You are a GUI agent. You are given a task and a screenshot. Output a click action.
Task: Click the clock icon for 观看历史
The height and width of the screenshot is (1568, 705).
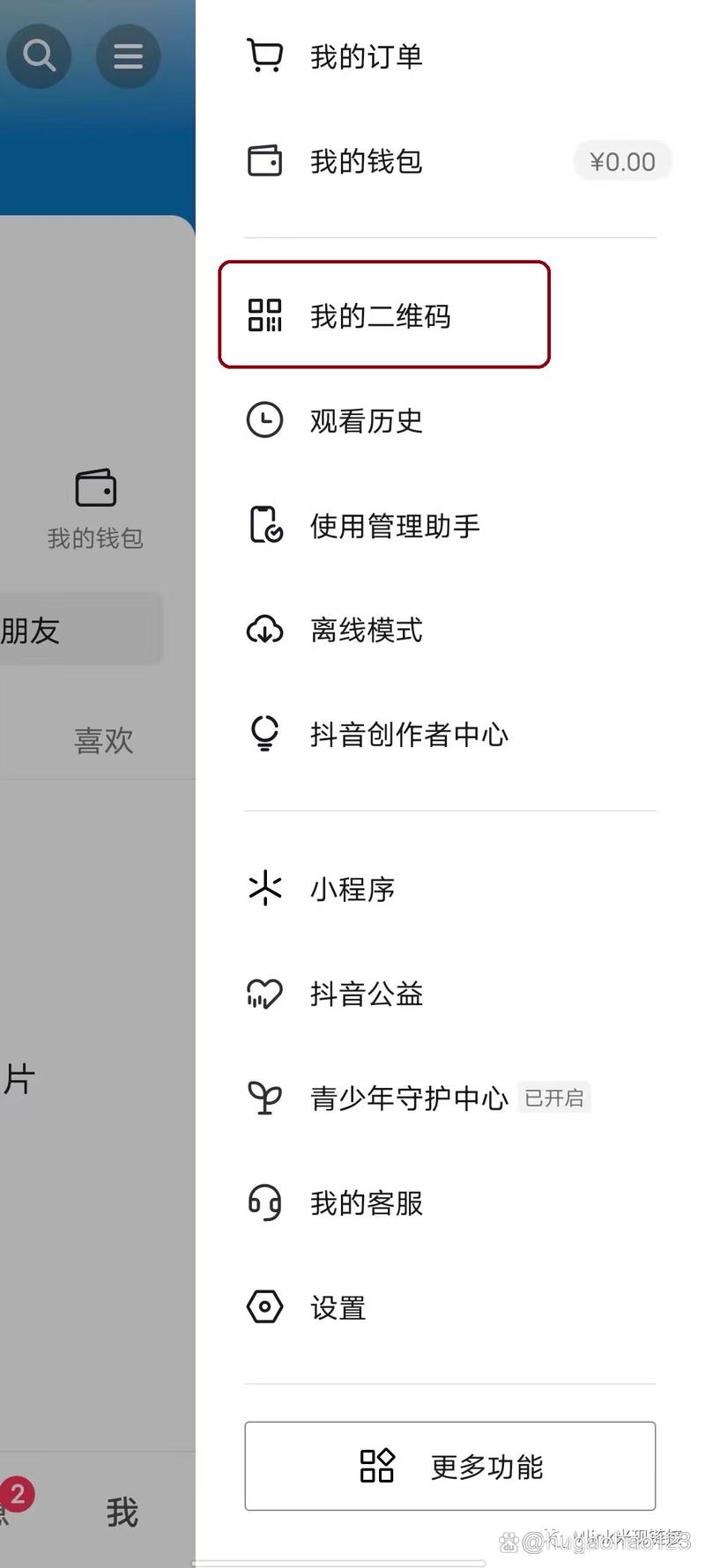click(x=264, y=420)
